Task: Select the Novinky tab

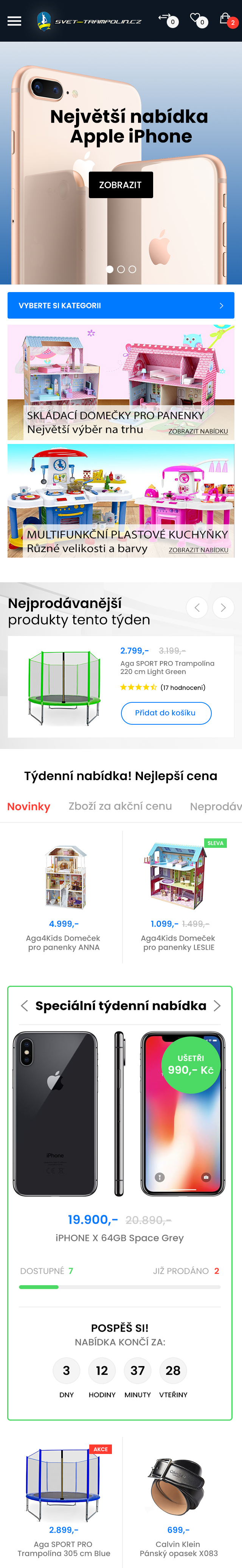Action: pyautogui.click(x=29, y=807)
